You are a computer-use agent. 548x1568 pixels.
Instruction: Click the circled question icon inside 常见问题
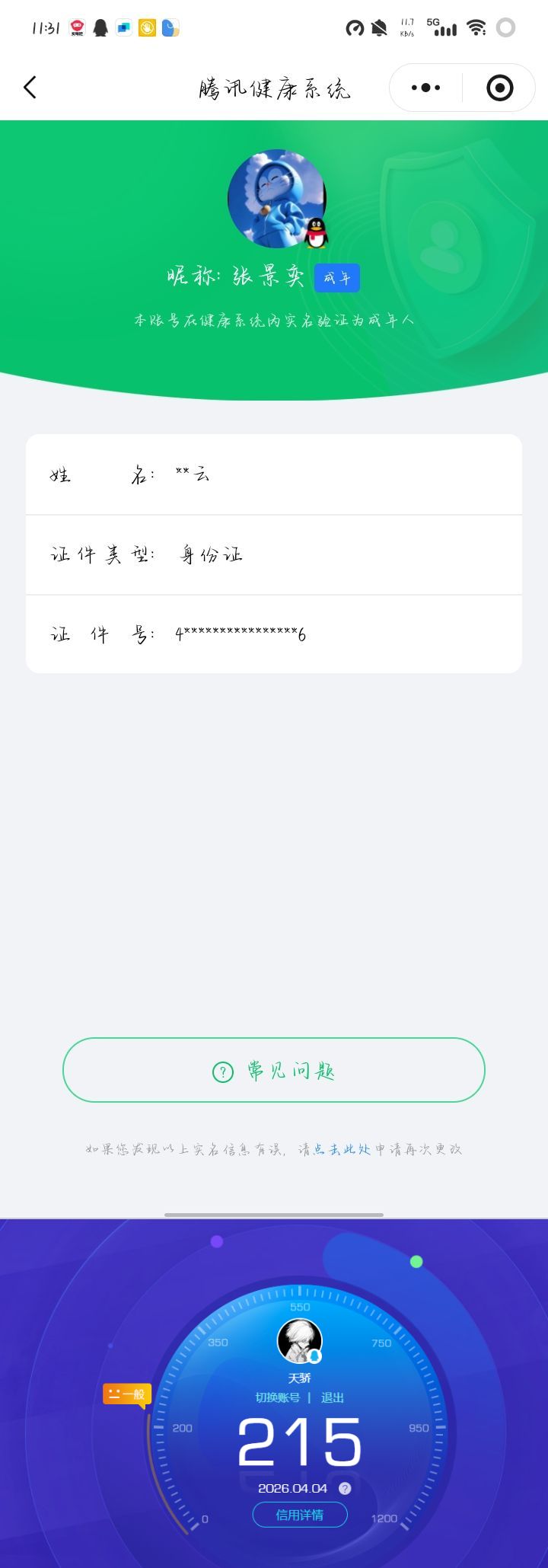221,1071
